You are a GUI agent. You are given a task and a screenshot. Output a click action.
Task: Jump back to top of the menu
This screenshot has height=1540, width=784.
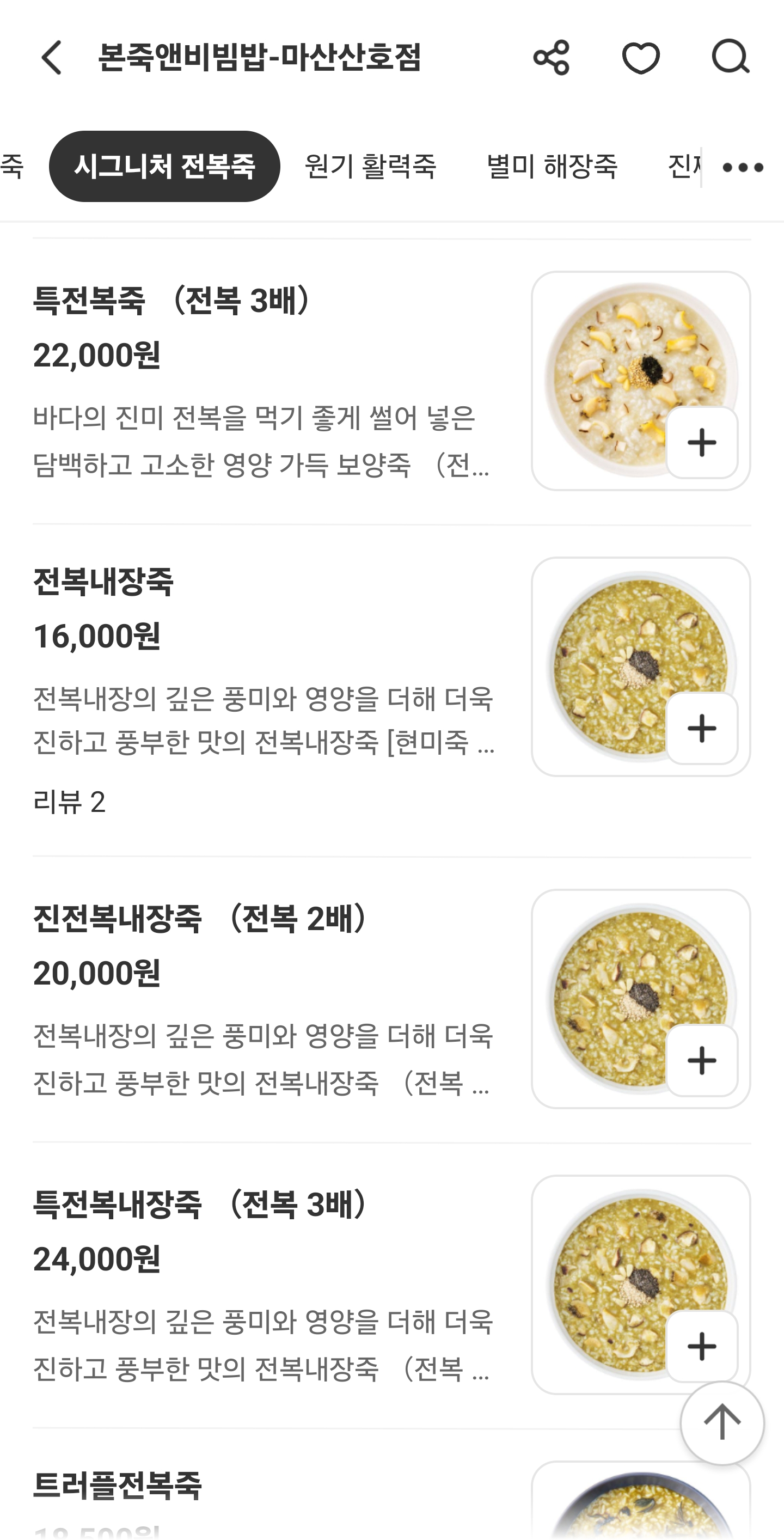point(722,1423)
